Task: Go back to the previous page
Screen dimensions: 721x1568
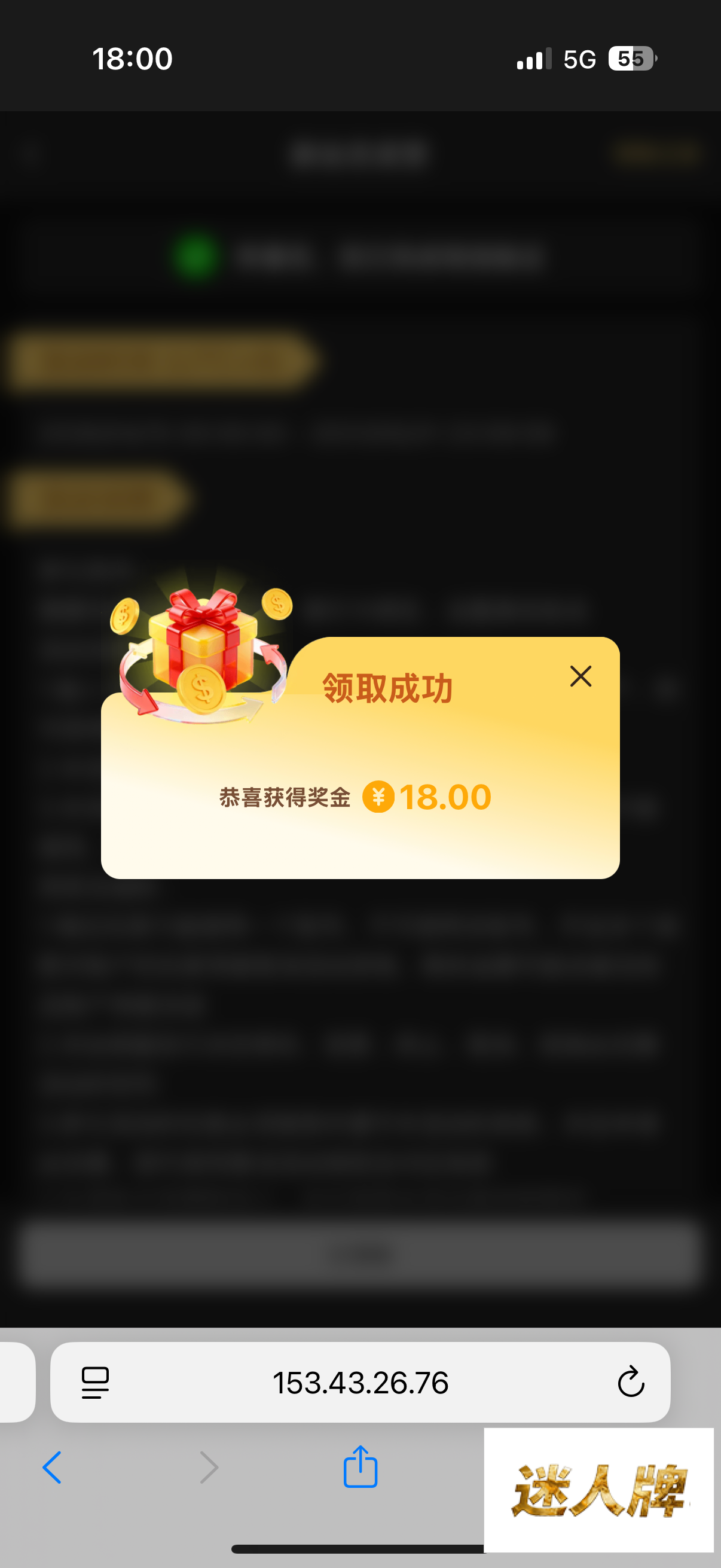Action: tap(53, 1467)
